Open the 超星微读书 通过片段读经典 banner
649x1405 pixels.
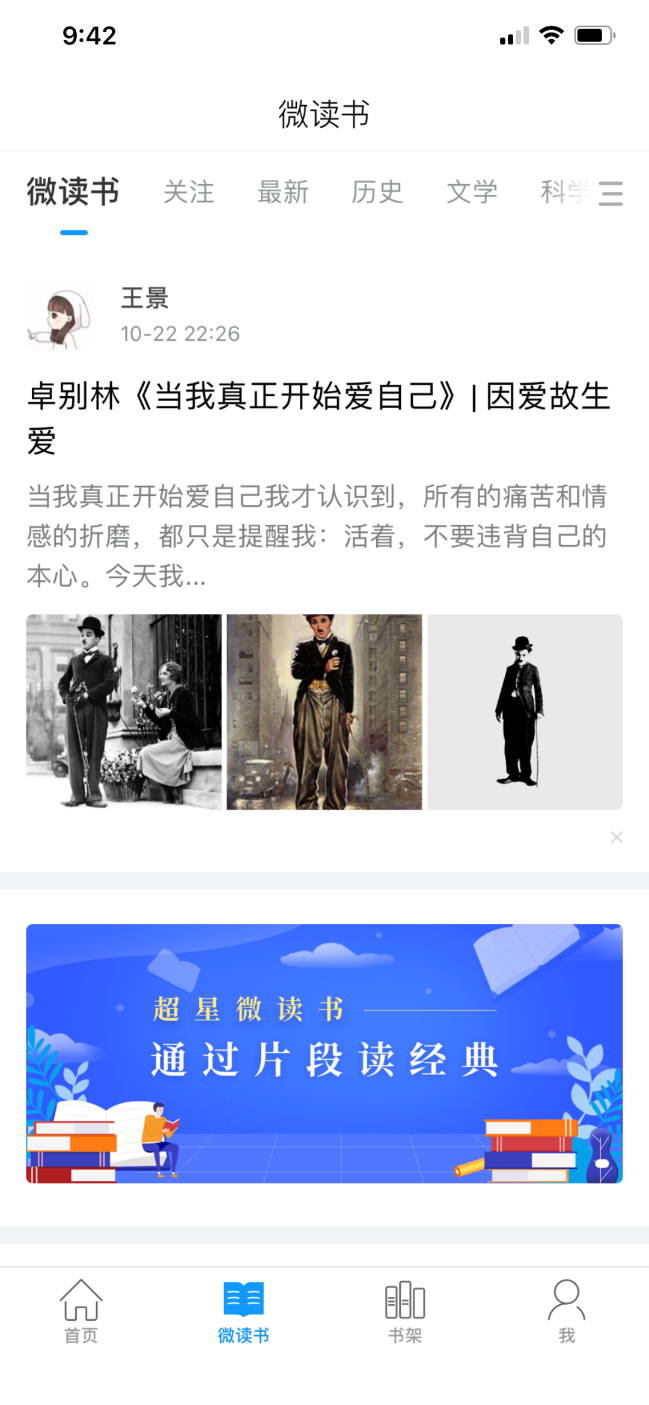[x=324, y=1053]
